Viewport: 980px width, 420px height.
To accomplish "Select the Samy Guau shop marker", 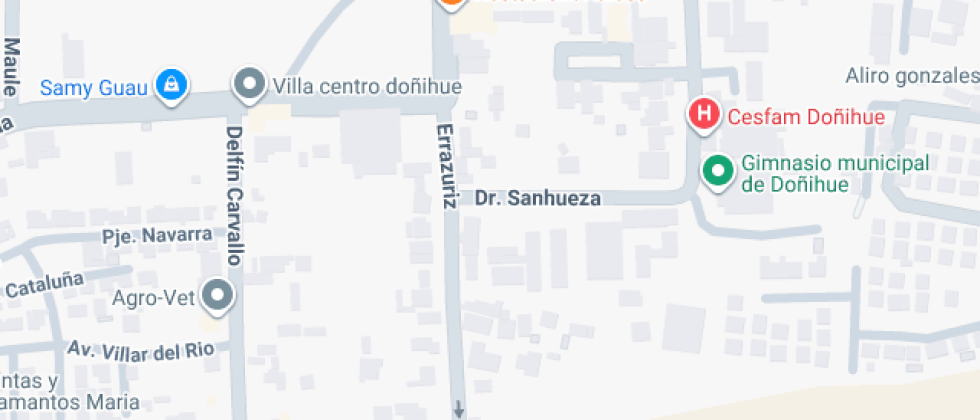I will pos(172,86).
